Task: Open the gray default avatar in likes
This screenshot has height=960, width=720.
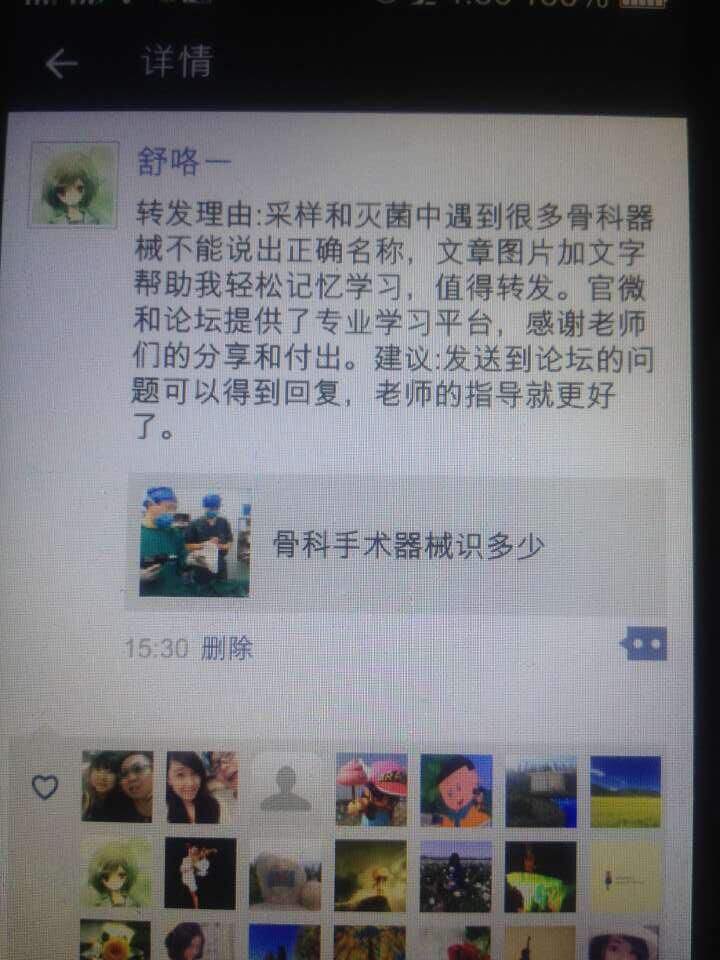Action: pos(286,788)
